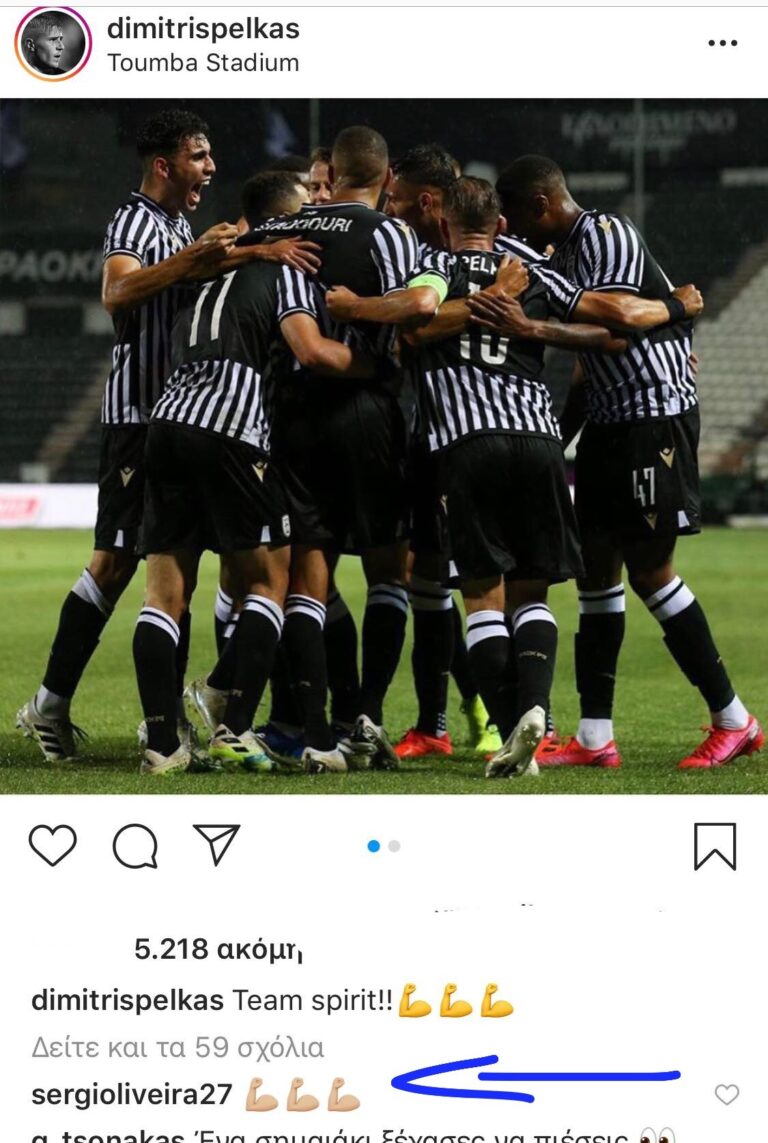Like sergioliveira27's comment

coord(727,1095)
